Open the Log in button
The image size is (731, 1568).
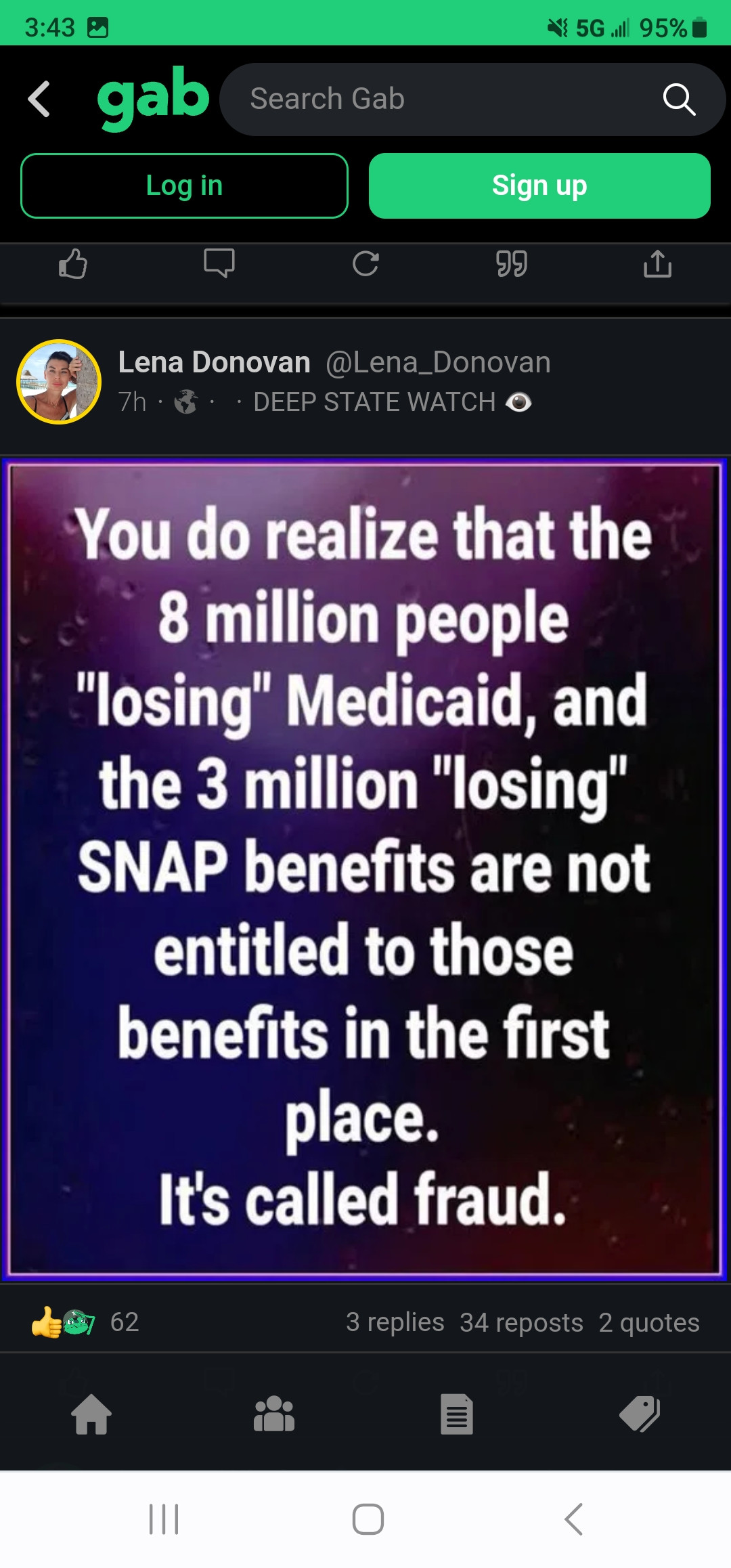pos(184,186)
